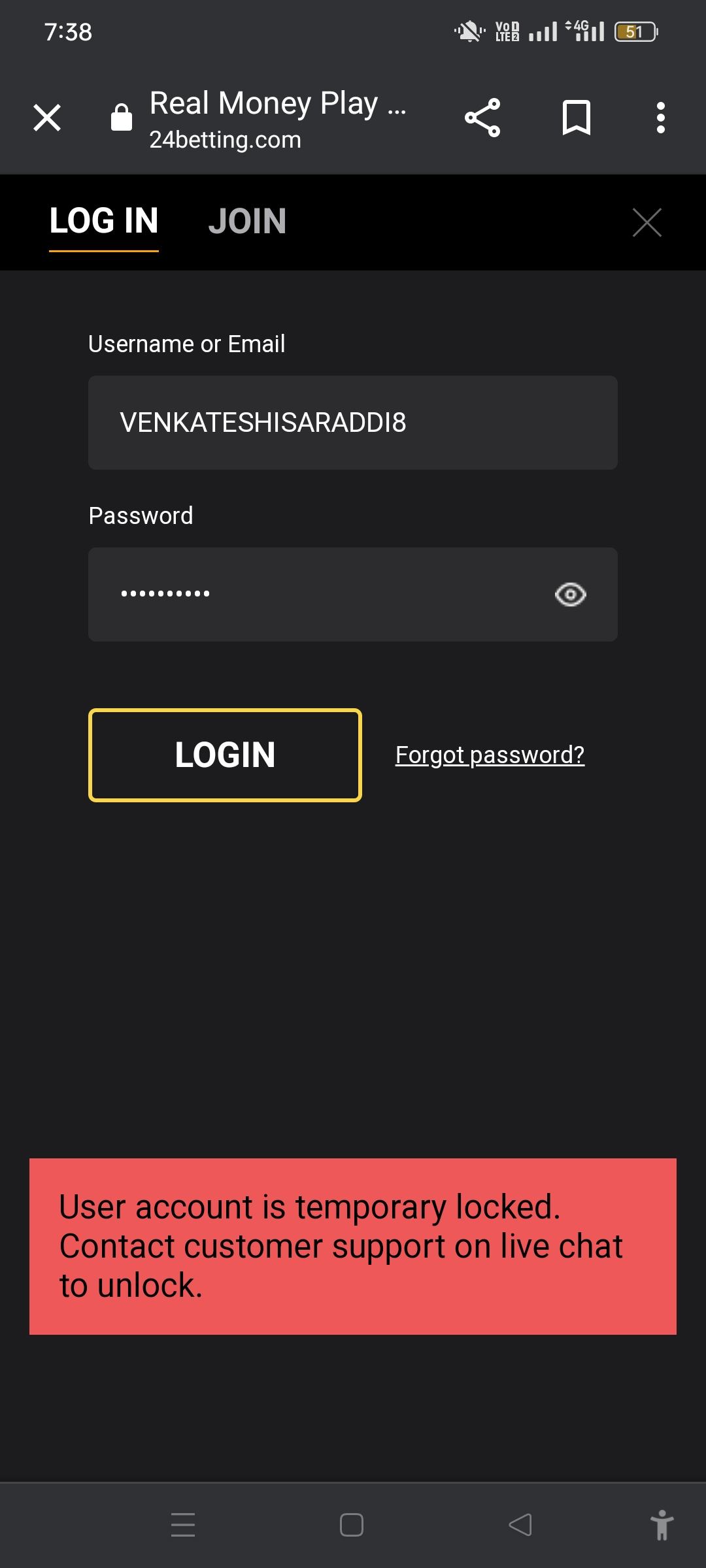Close the browser custom tab
The height and width of the screenshot is (1568, 706).
click(47, 118)
